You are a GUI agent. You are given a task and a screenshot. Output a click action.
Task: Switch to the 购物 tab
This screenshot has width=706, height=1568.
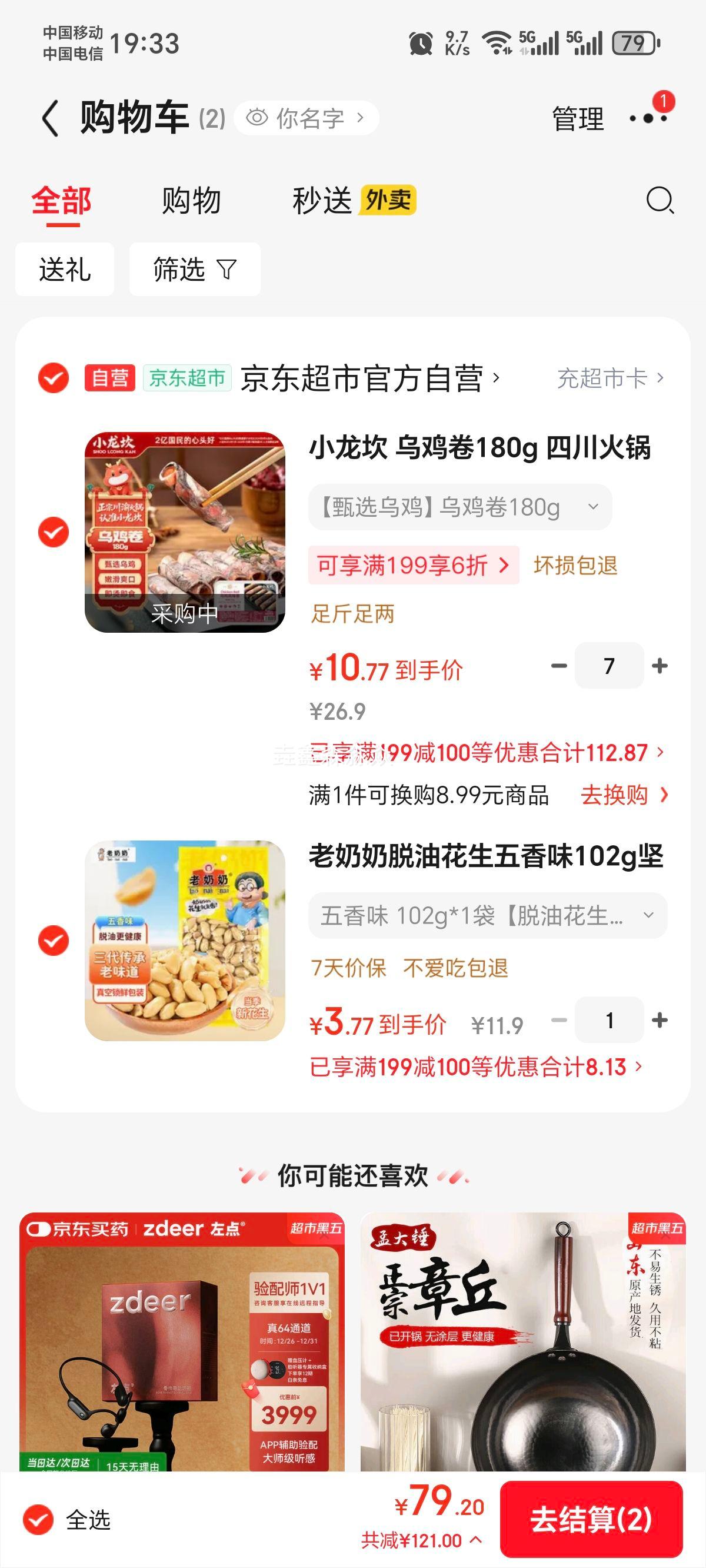[x=191, y=201]
